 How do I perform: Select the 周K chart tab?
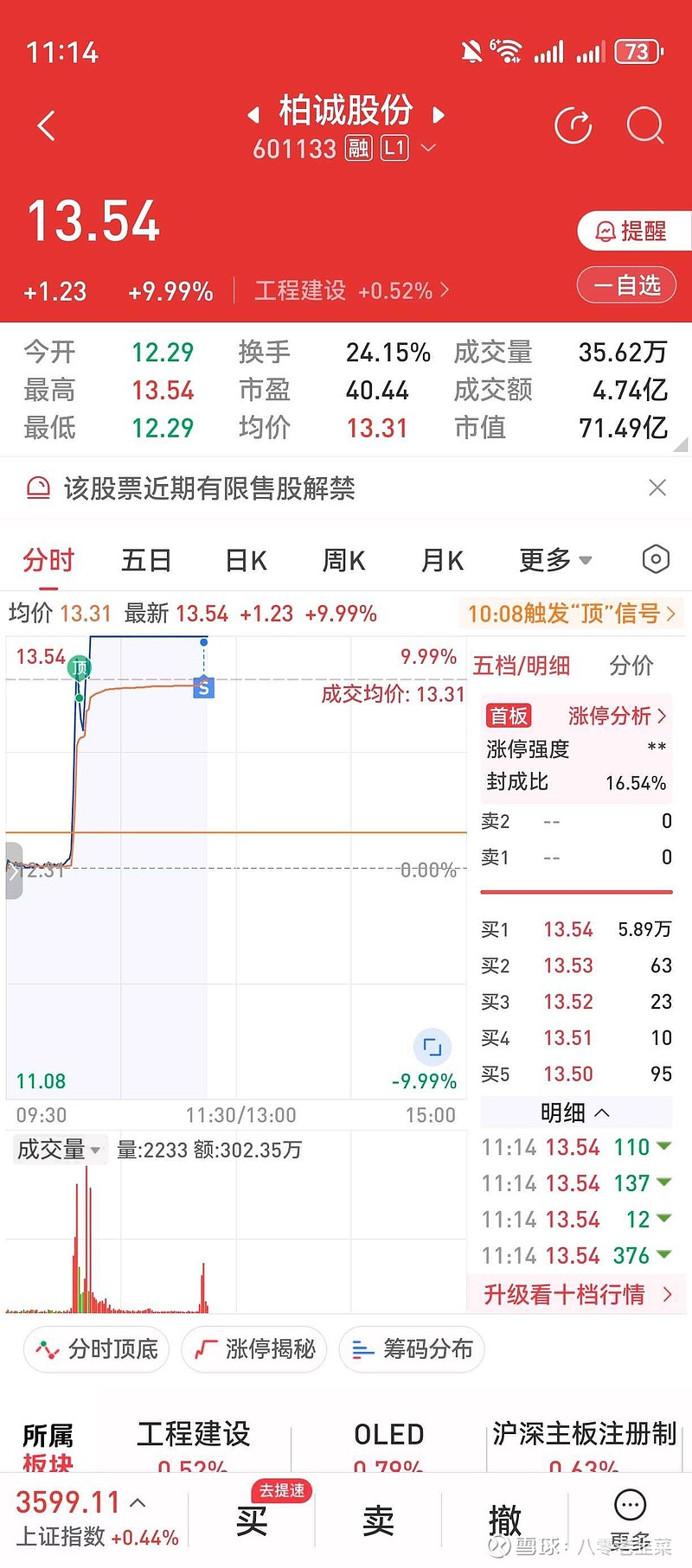tap(343, 560)
